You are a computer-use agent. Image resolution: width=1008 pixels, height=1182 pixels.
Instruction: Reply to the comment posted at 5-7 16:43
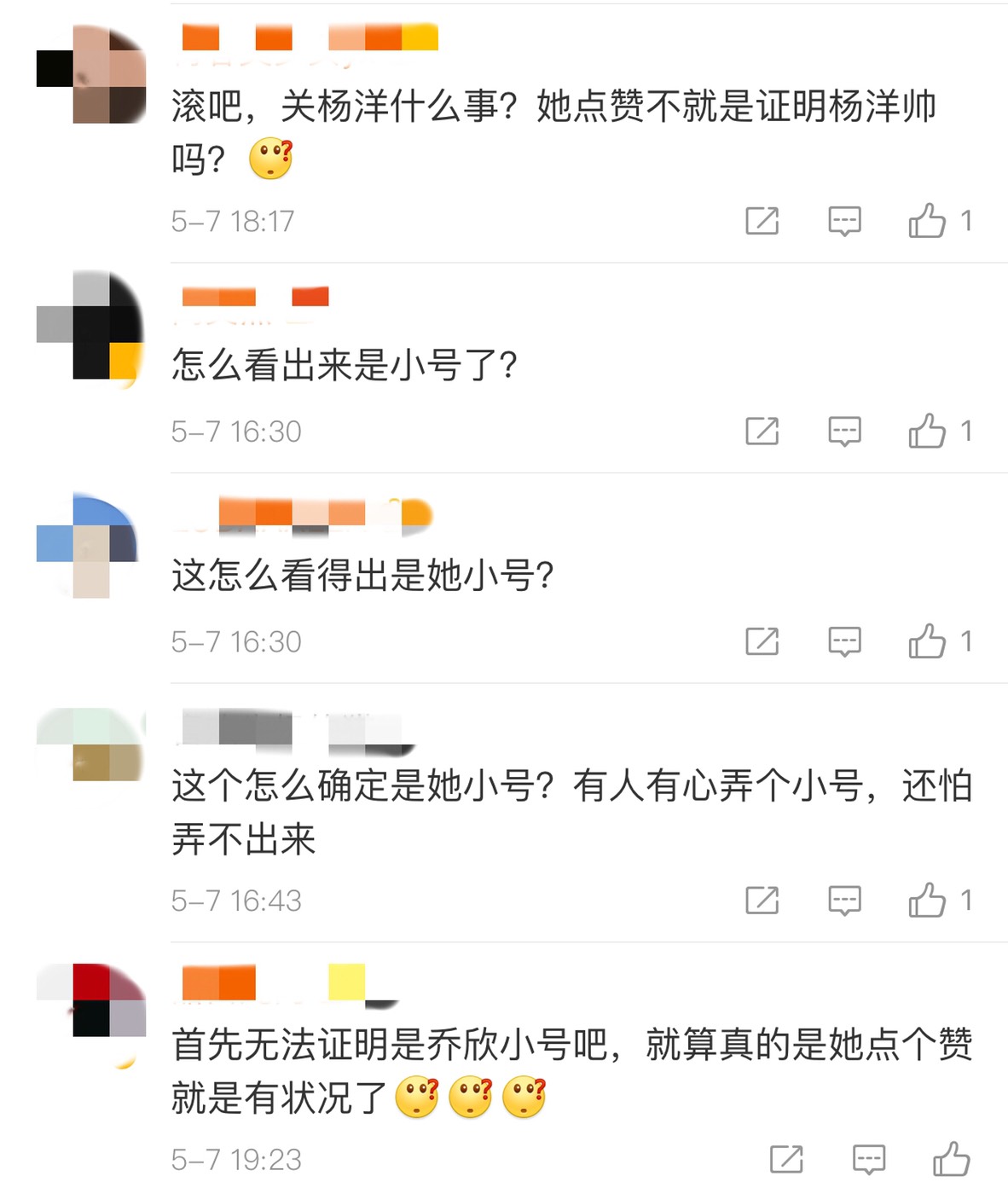(844, 900)
